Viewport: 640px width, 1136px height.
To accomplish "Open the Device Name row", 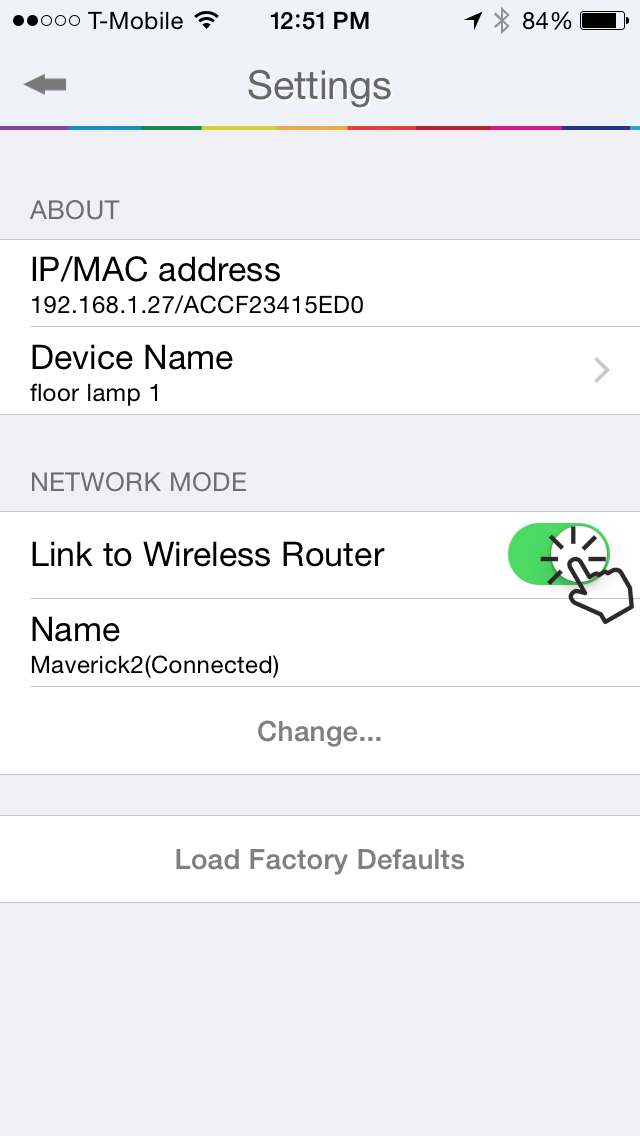I will point(320,371).
